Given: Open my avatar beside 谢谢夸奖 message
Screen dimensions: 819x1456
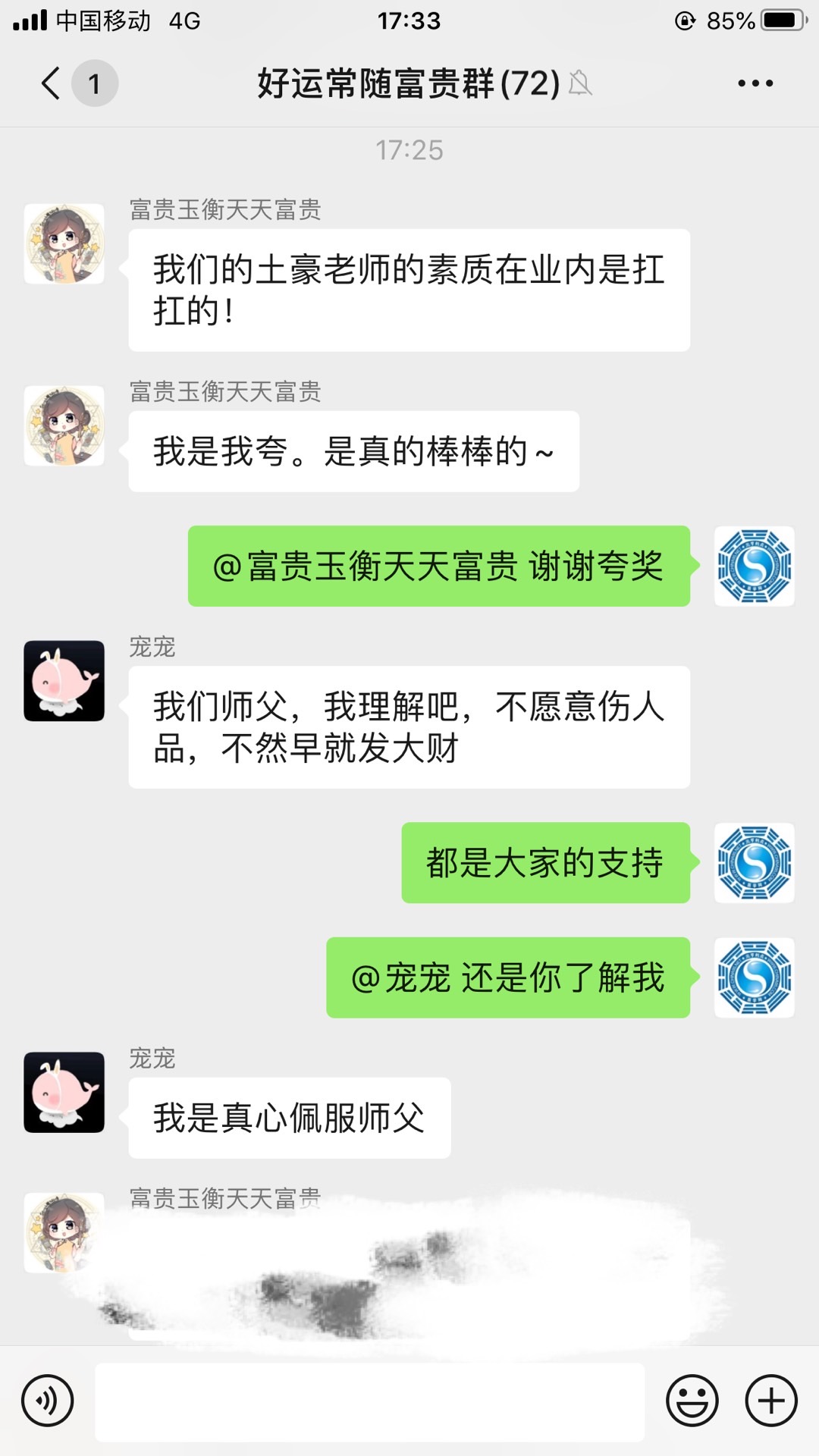Looking at the screenshot, I should [x=754, y=566].
